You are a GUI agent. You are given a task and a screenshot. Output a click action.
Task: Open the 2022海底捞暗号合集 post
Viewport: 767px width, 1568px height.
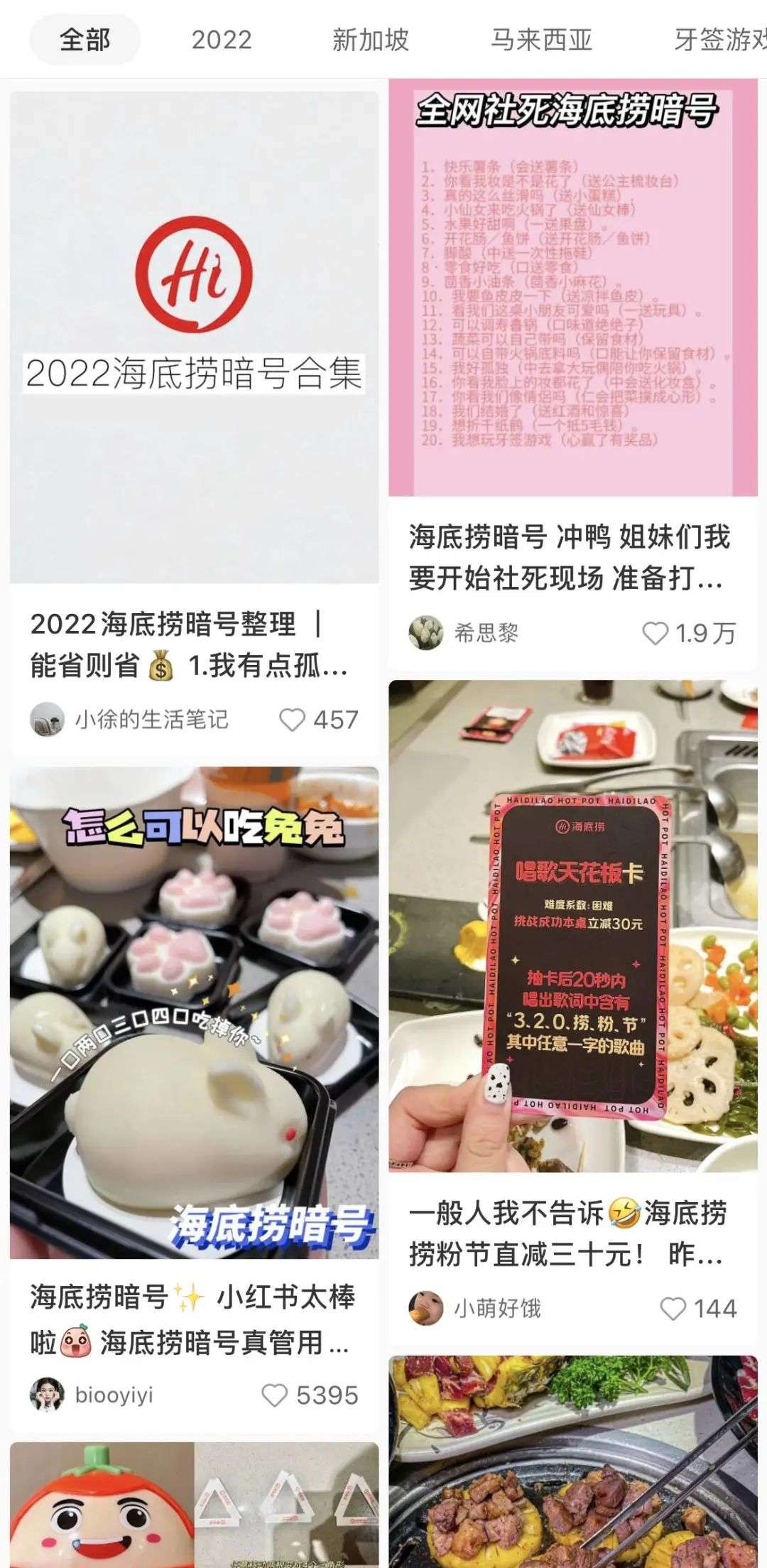(194, 337)
